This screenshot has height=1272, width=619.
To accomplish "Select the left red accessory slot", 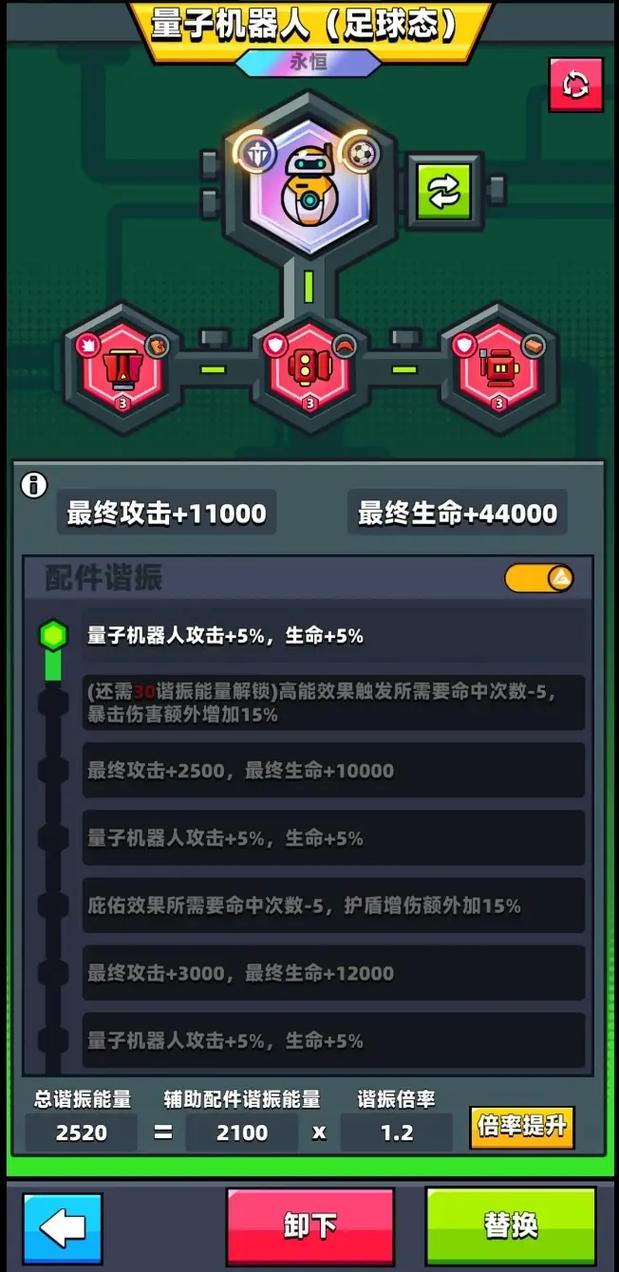I will coord(121,366).
